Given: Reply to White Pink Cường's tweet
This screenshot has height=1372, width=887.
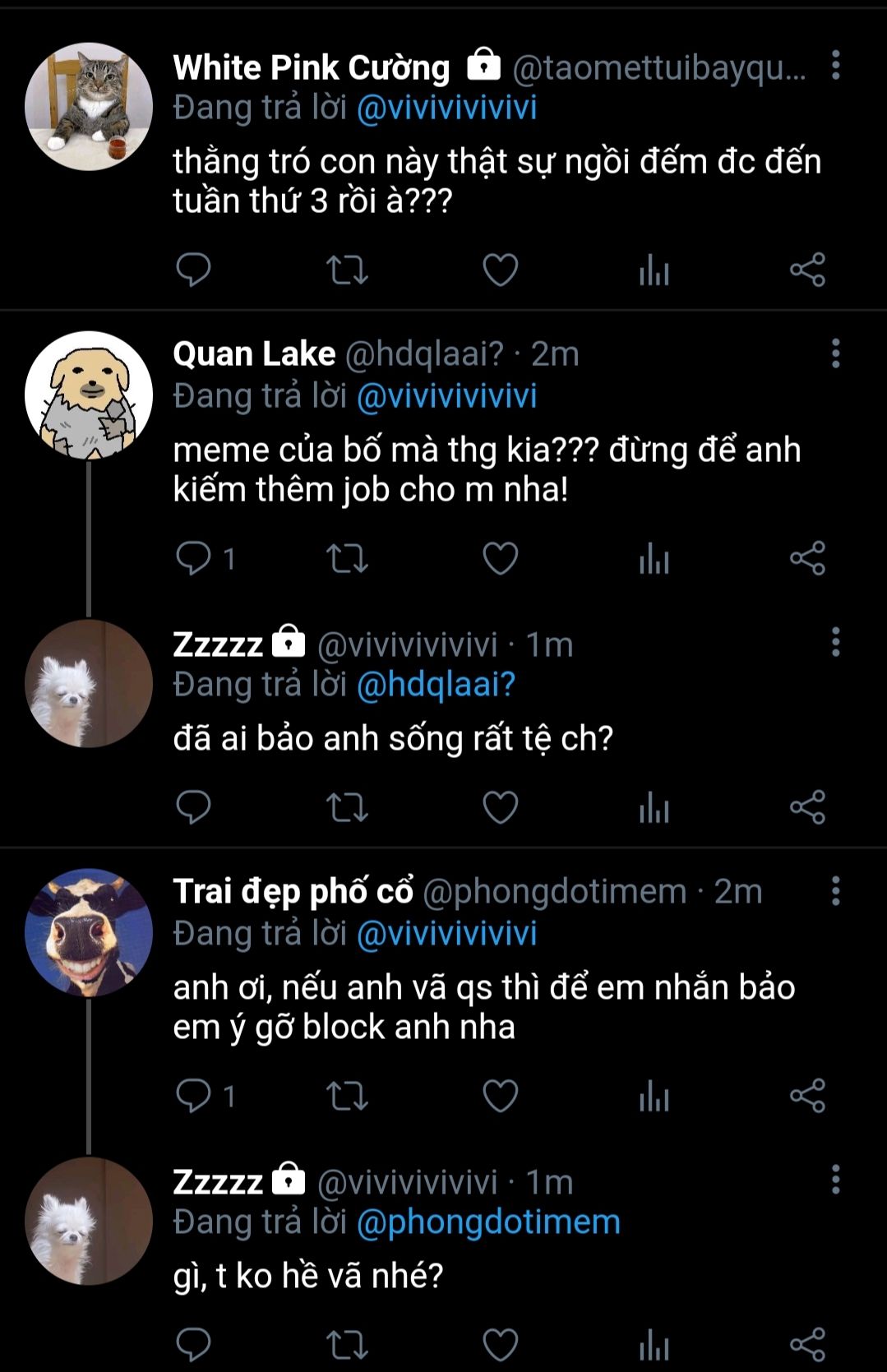Looking at the screenshot, I should (x=194, y=270).
